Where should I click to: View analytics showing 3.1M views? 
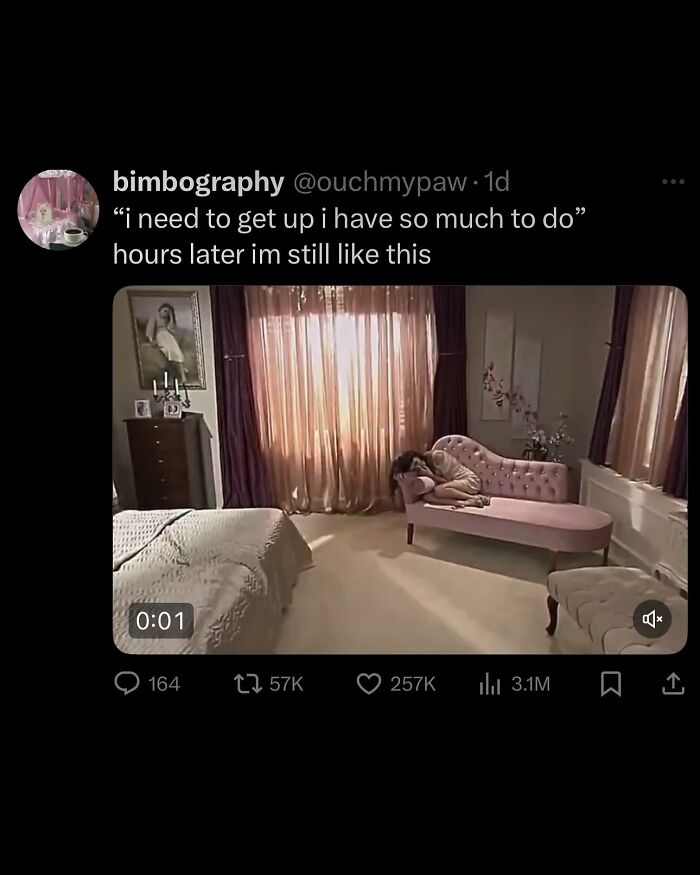point(490,684)
